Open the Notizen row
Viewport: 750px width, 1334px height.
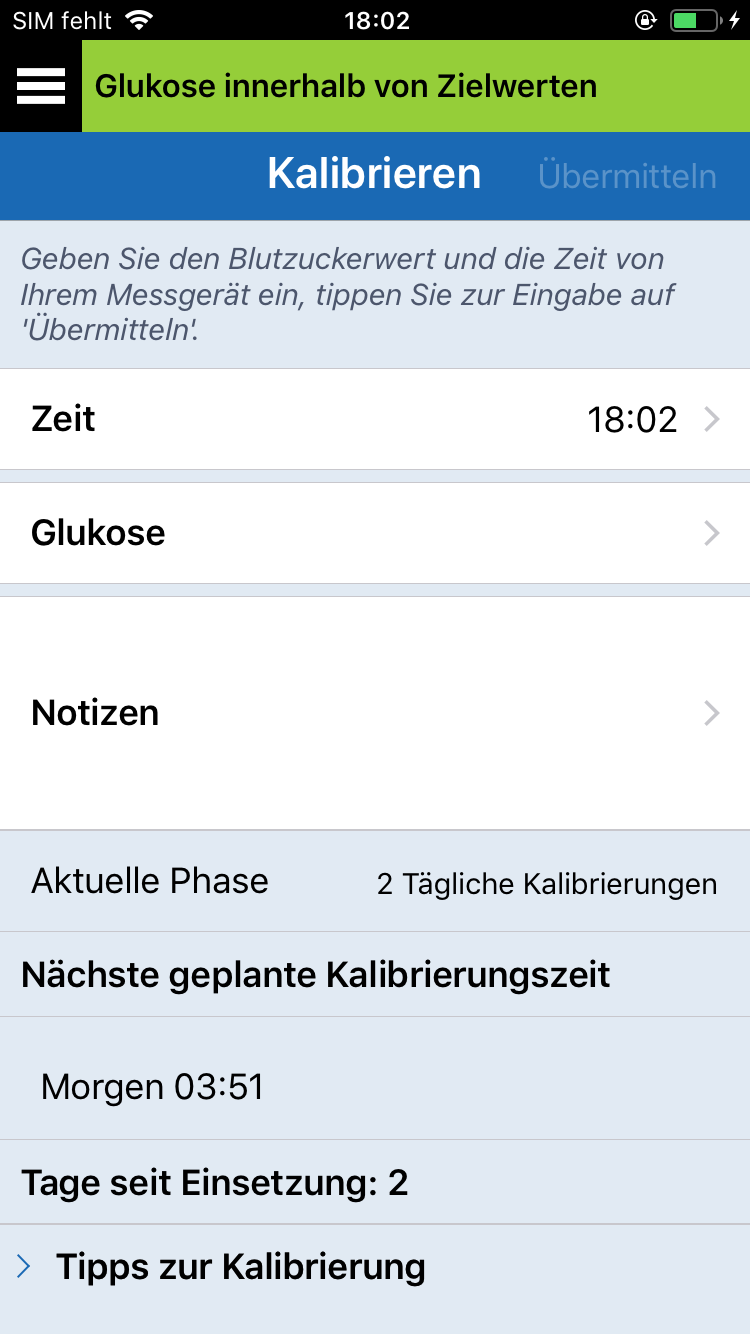point(375,713)
